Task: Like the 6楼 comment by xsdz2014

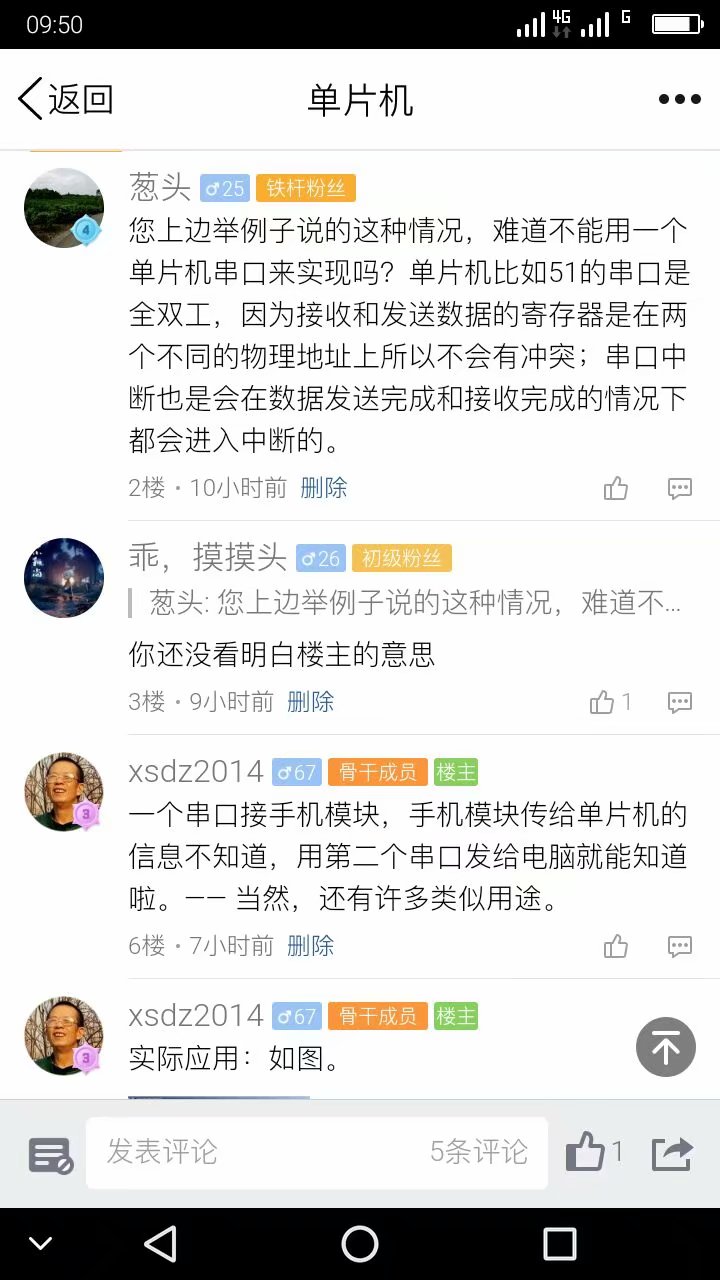Action: click(x=616, y=946)
